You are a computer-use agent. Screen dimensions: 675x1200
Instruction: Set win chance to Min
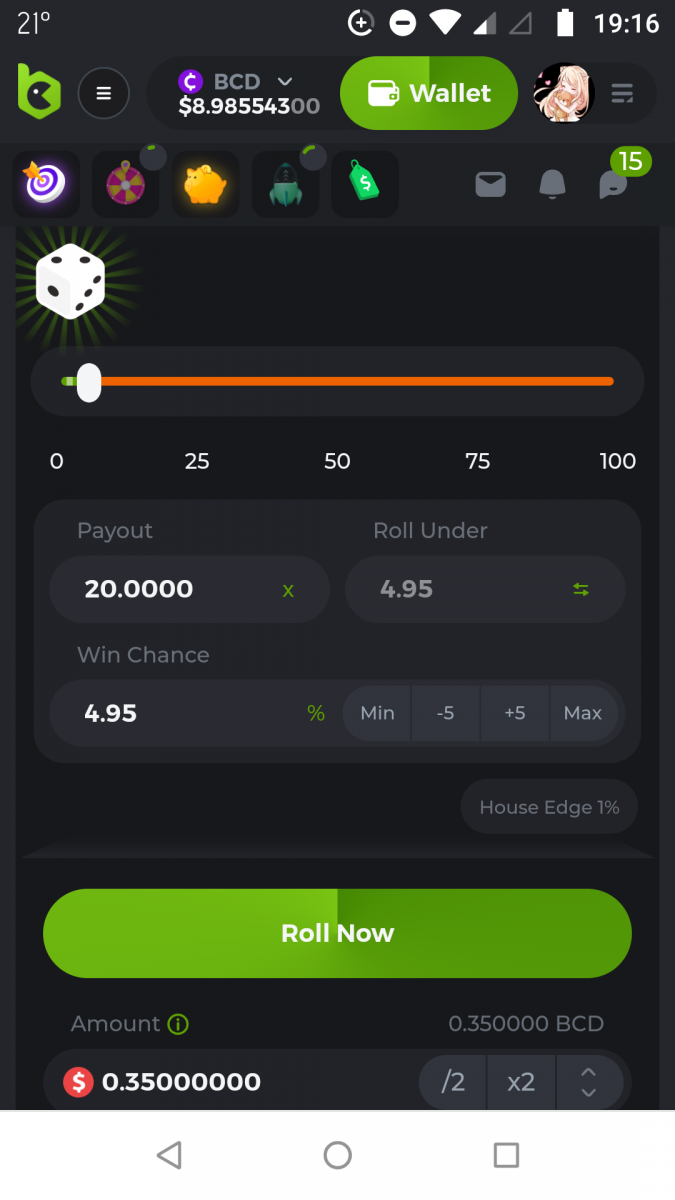coord(377,713)
